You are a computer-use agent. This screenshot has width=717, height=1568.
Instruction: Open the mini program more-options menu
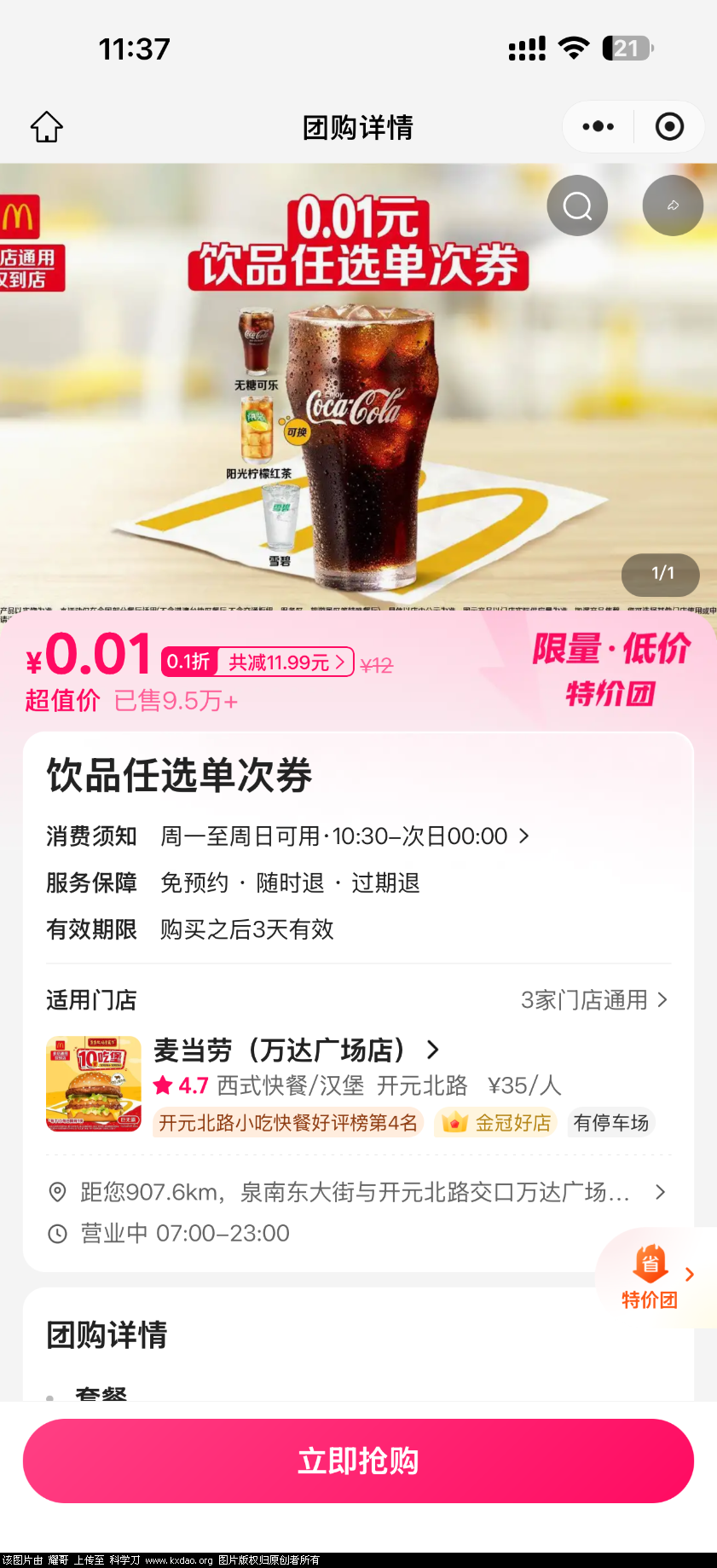coord(598,127)
